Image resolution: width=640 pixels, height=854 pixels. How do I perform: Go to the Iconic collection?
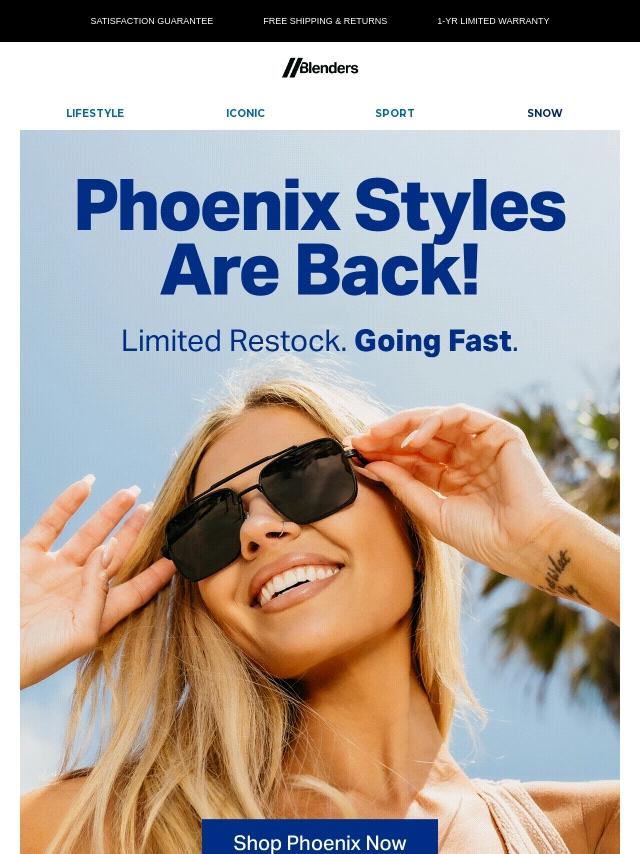pyautogui.click(x=245, y=113)
